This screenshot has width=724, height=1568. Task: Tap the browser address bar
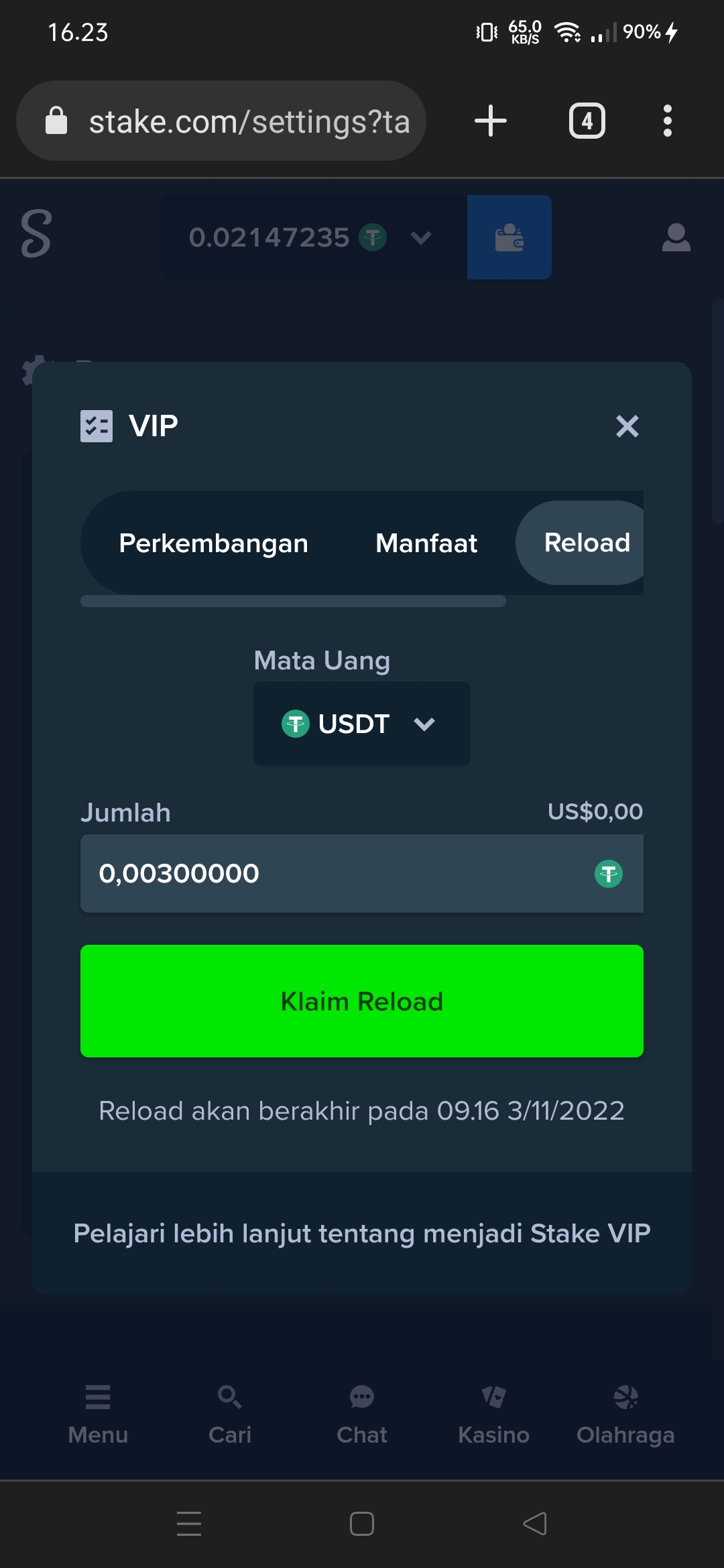tap(221, 121)
